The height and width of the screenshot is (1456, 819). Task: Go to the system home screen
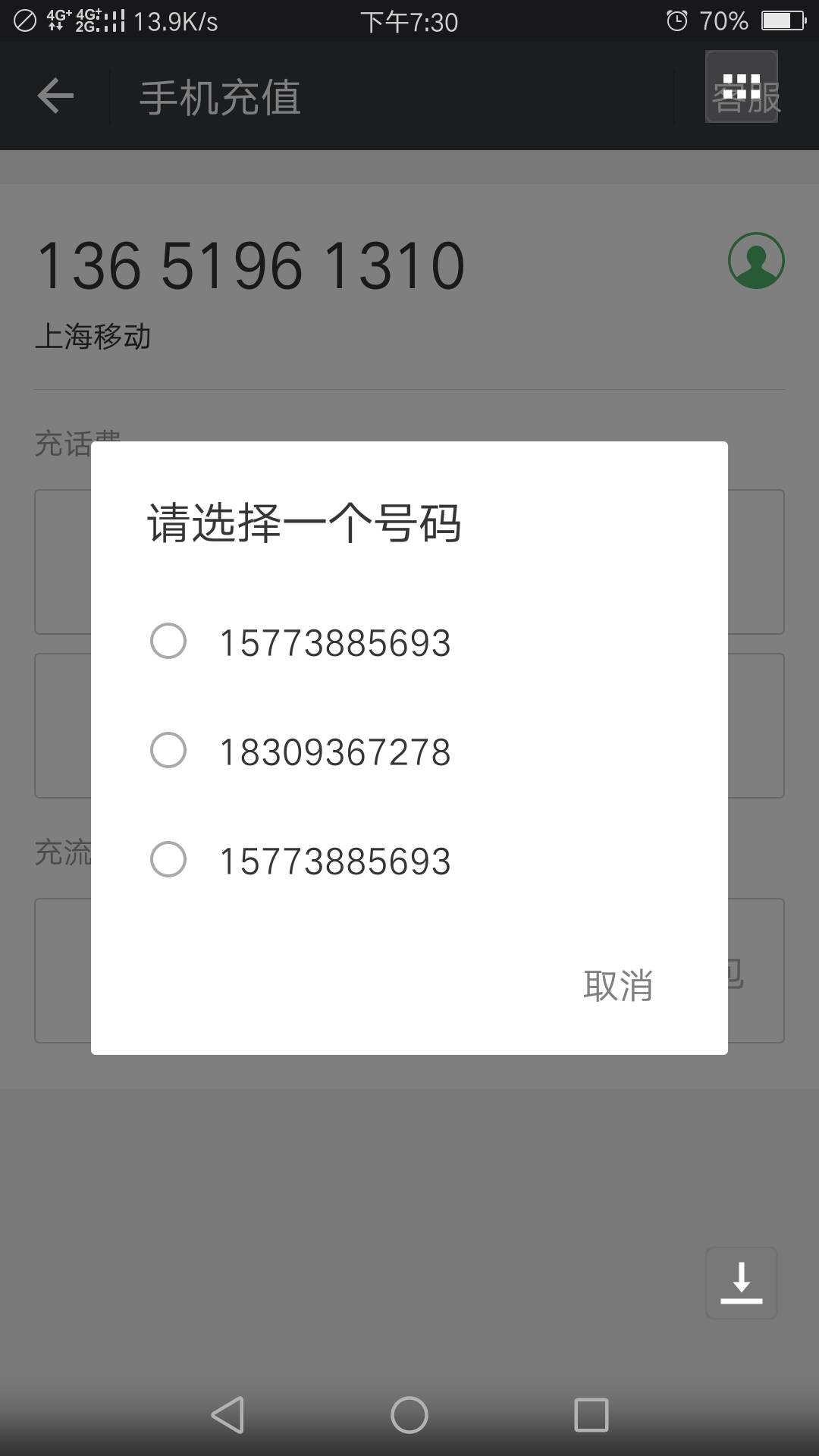click(409, 1415)
